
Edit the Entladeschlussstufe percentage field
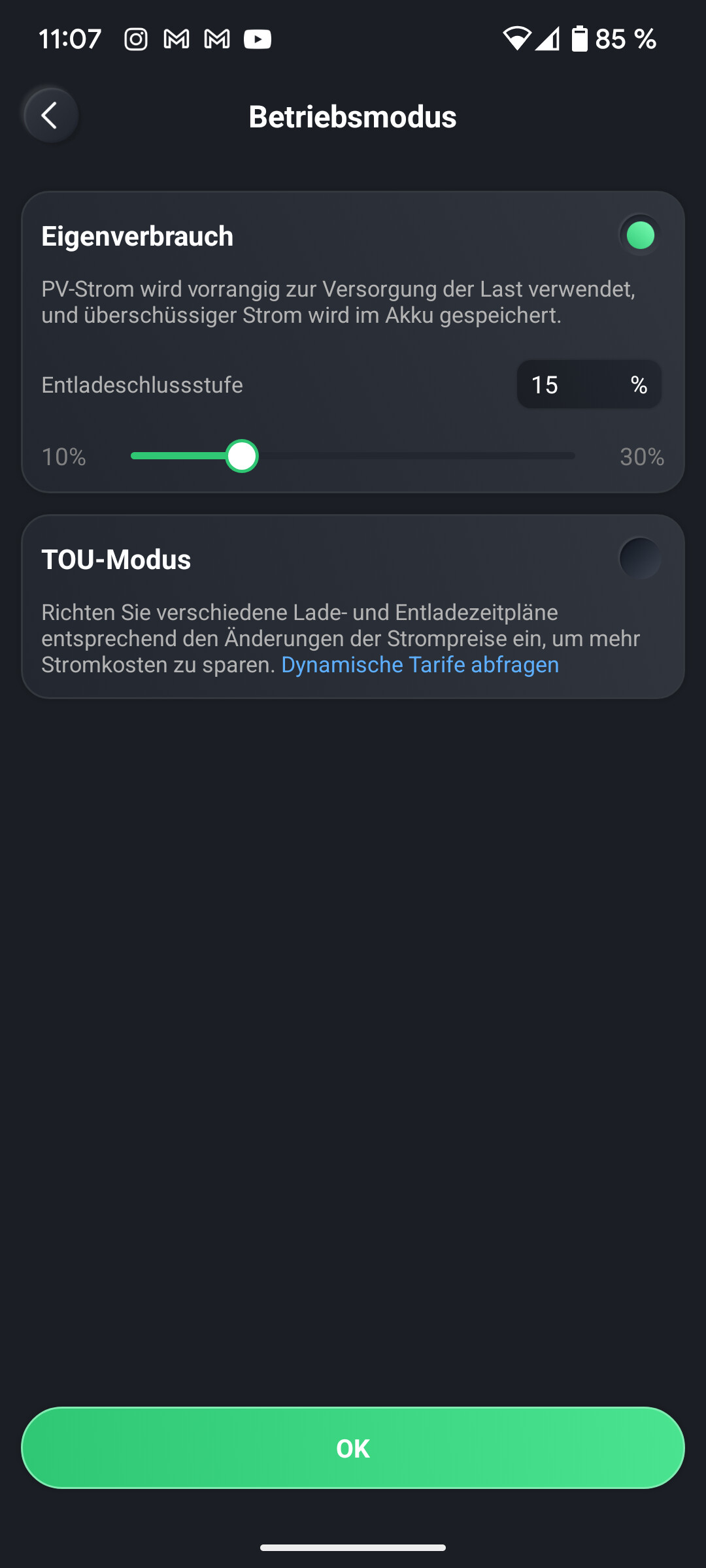point(589,385)
